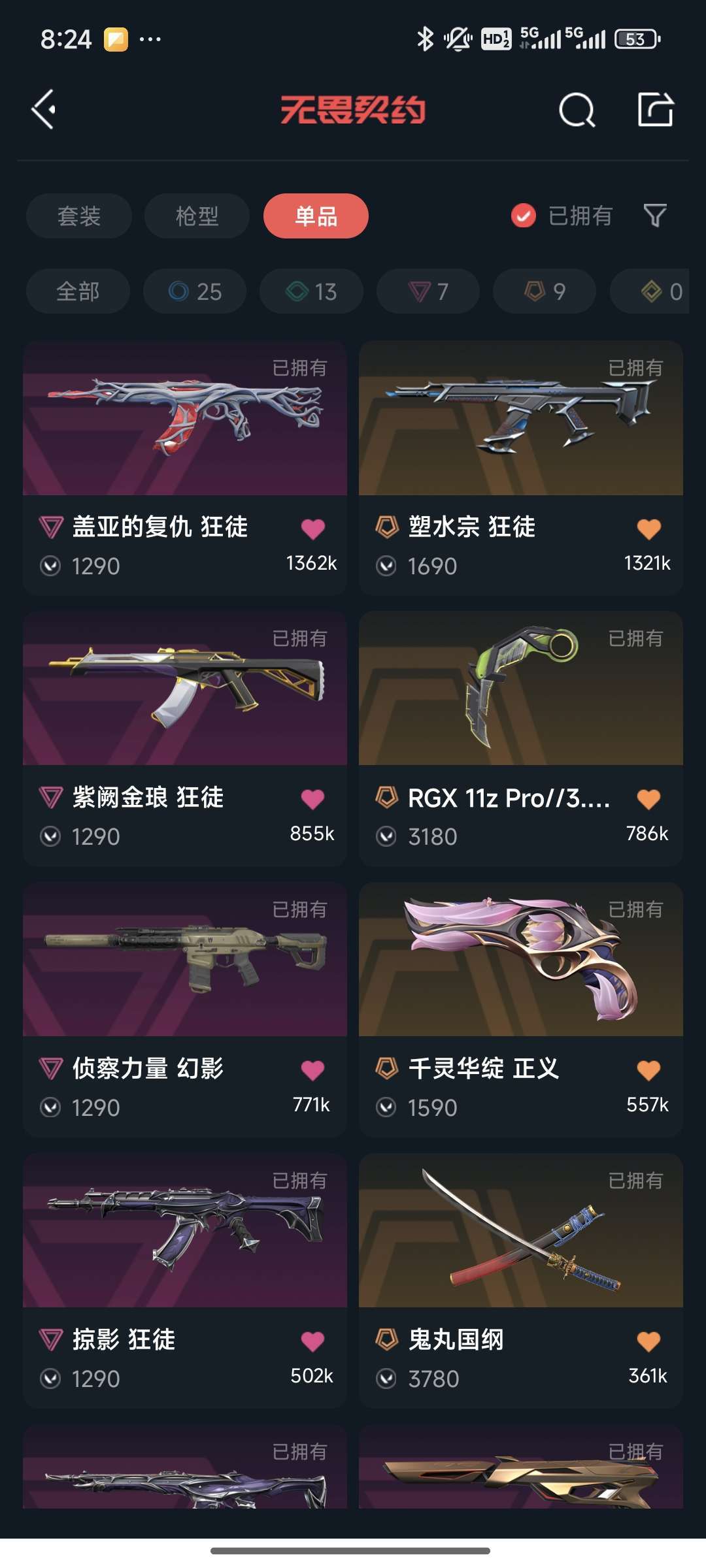The height and width of the screenshot is (1568, 706).
Task: Open the filter funnel icon
Action: coord(655,215)
